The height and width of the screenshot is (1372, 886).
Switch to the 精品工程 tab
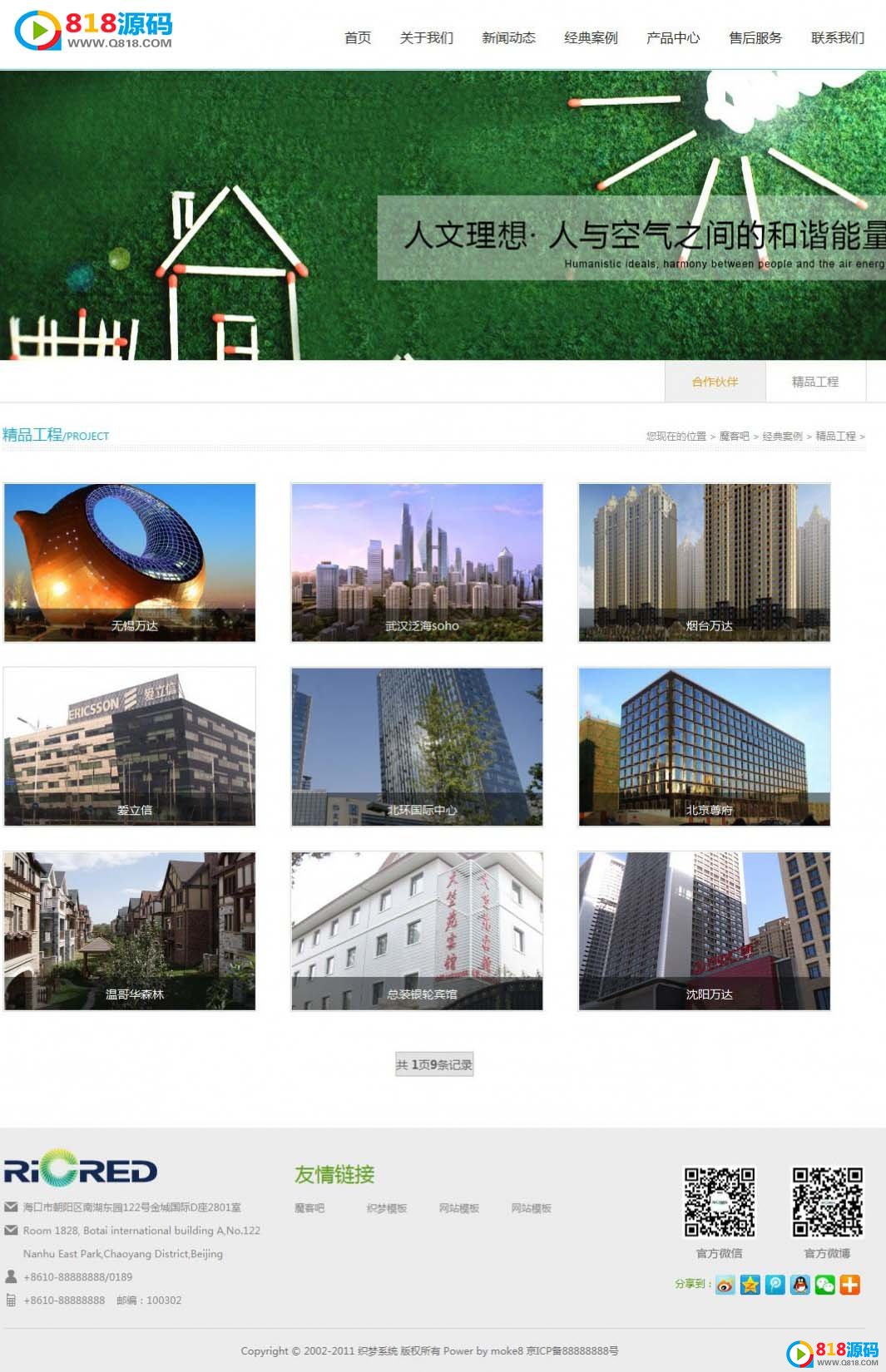point(814,382)
